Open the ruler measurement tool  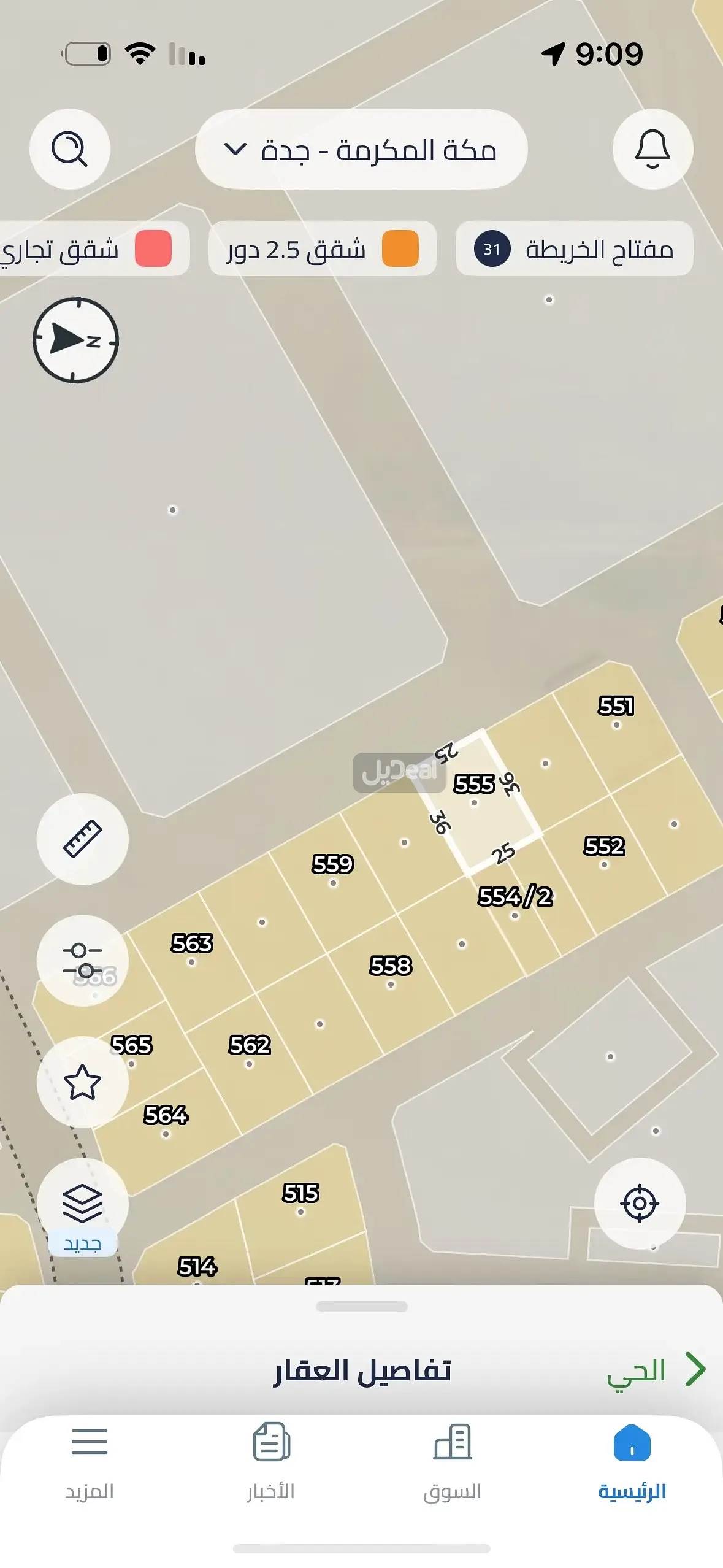(x=82, y=839)
